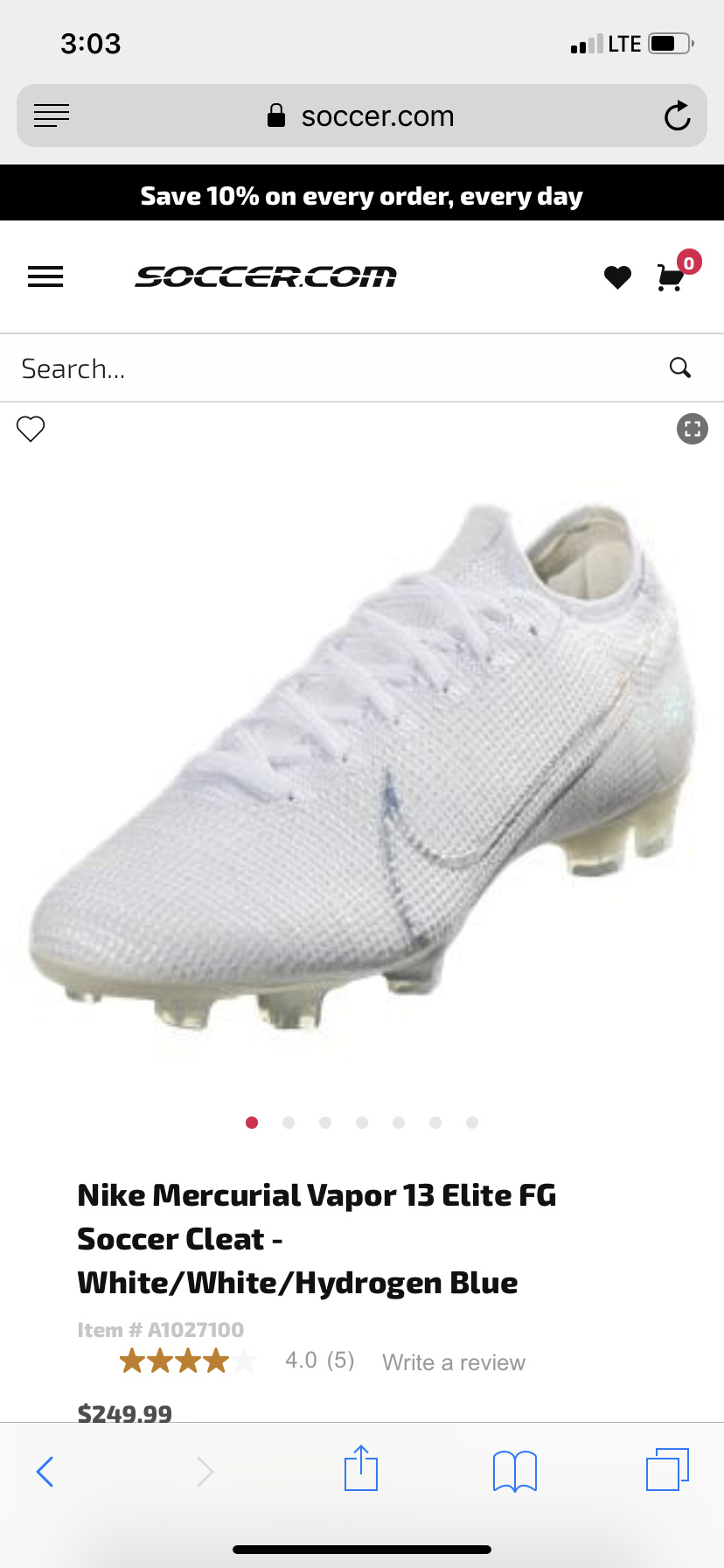
Task: Add this cleat to the wishlist
Action: point(31,429)
